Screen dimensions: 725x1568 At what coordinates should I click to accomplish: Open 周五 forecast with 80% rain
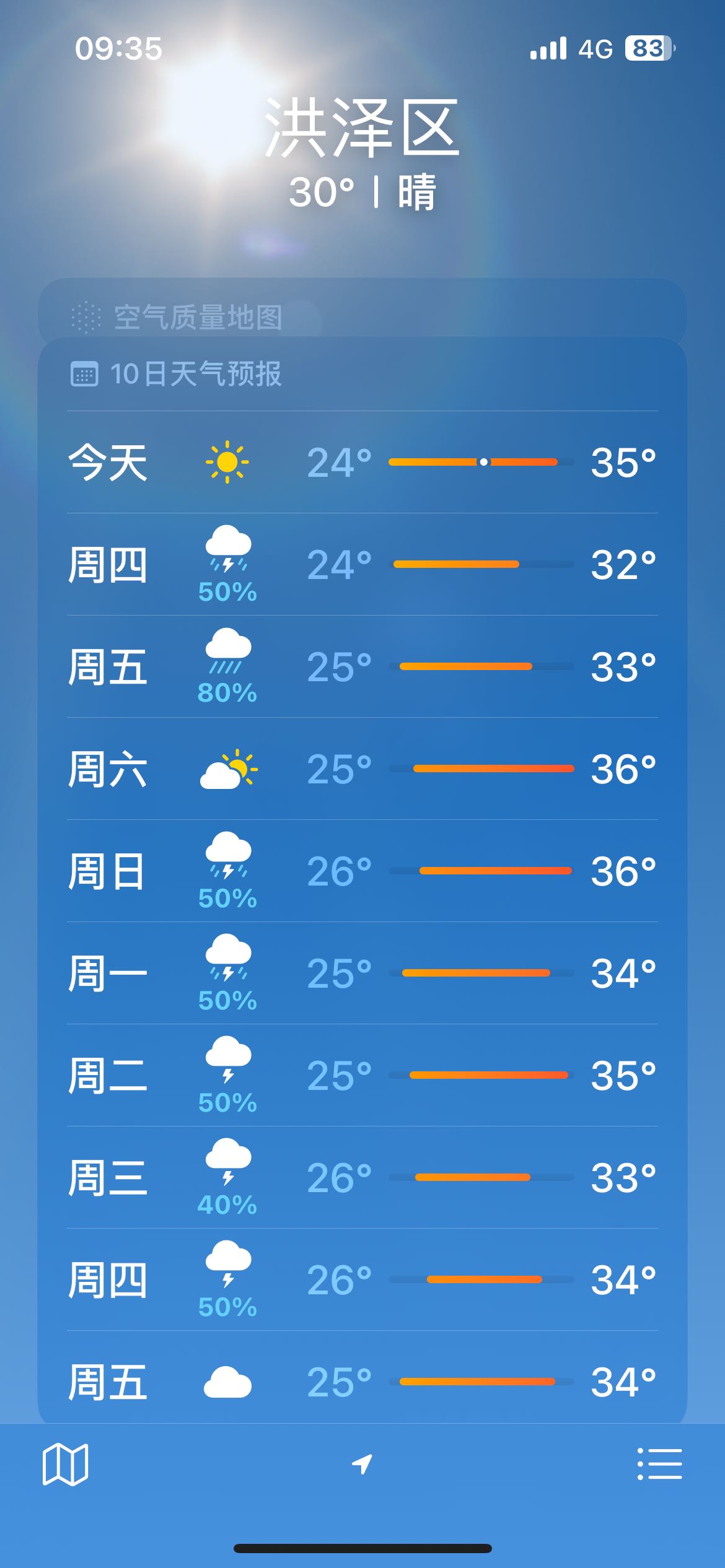pos(362,666)
